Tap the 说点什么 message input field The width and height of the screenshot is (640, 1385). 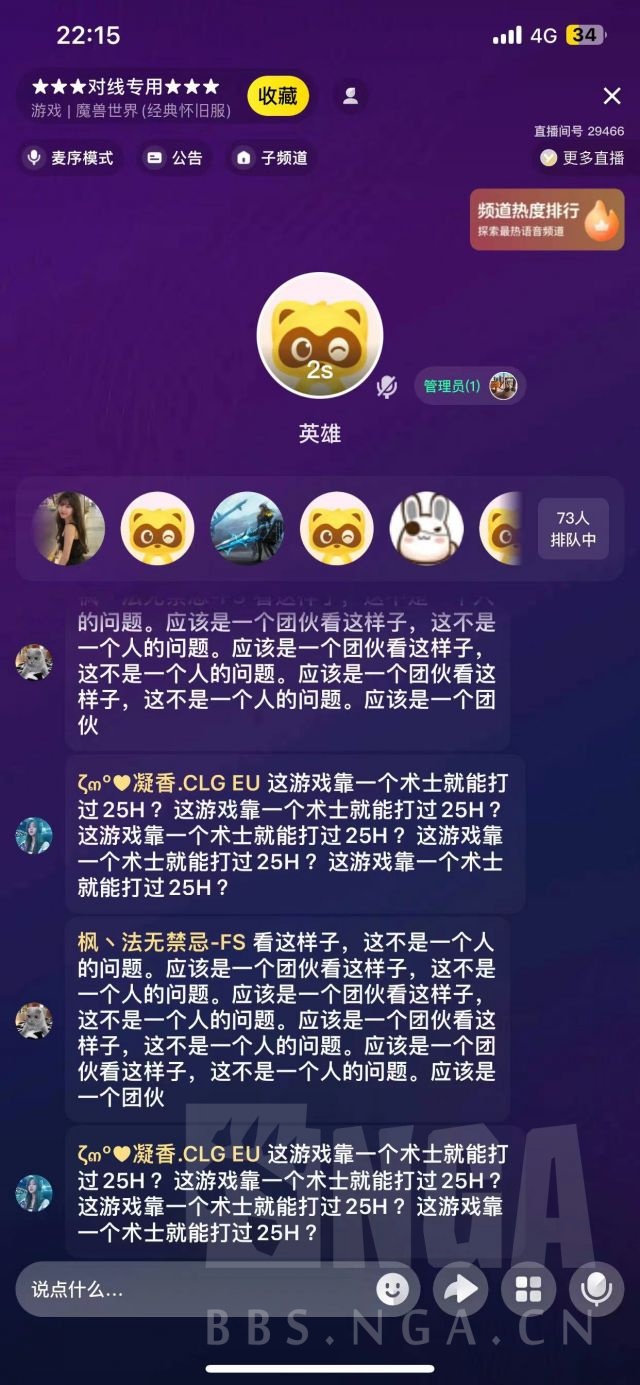190,1289
